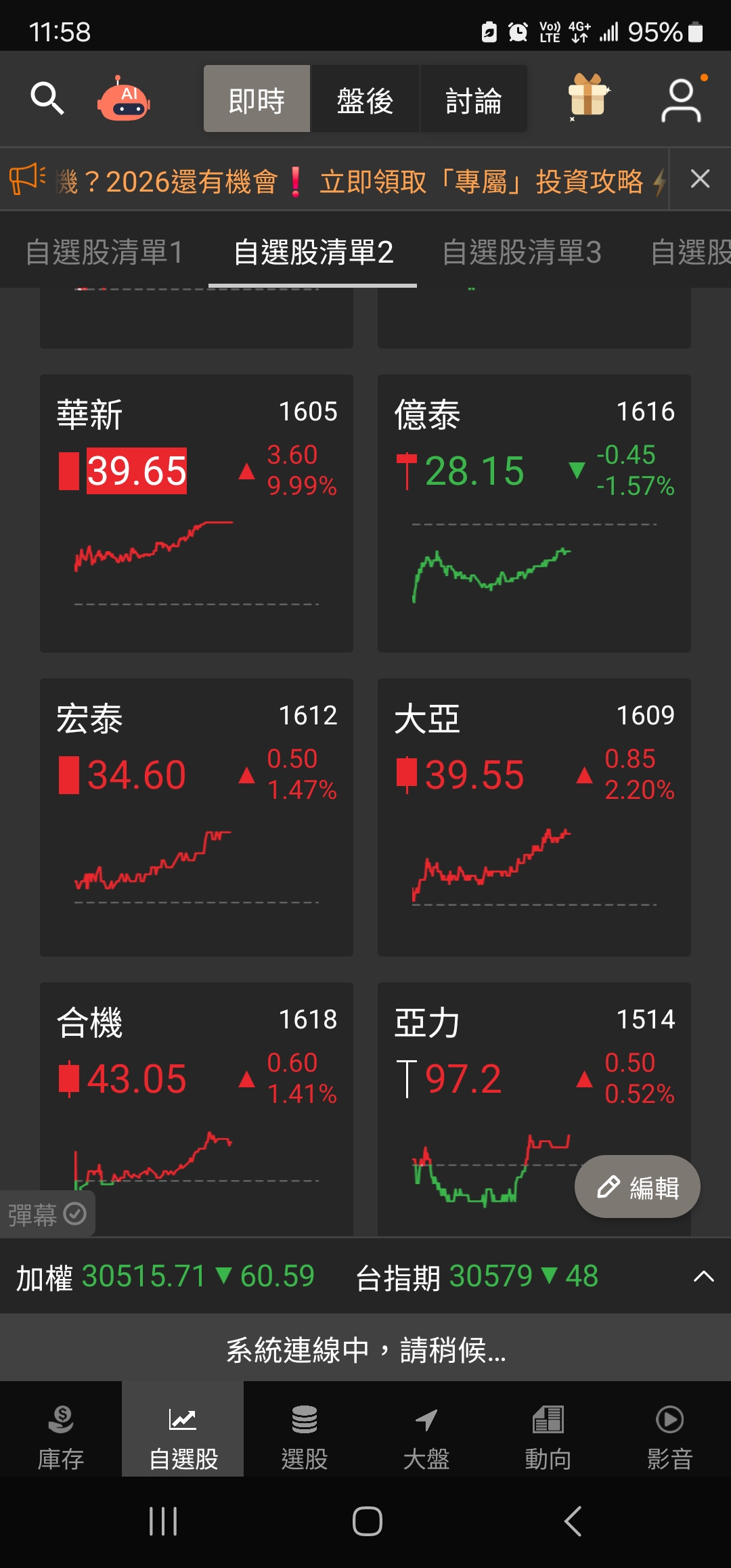View the 宏泰 1612 stock card

click(x=196, y=817)
